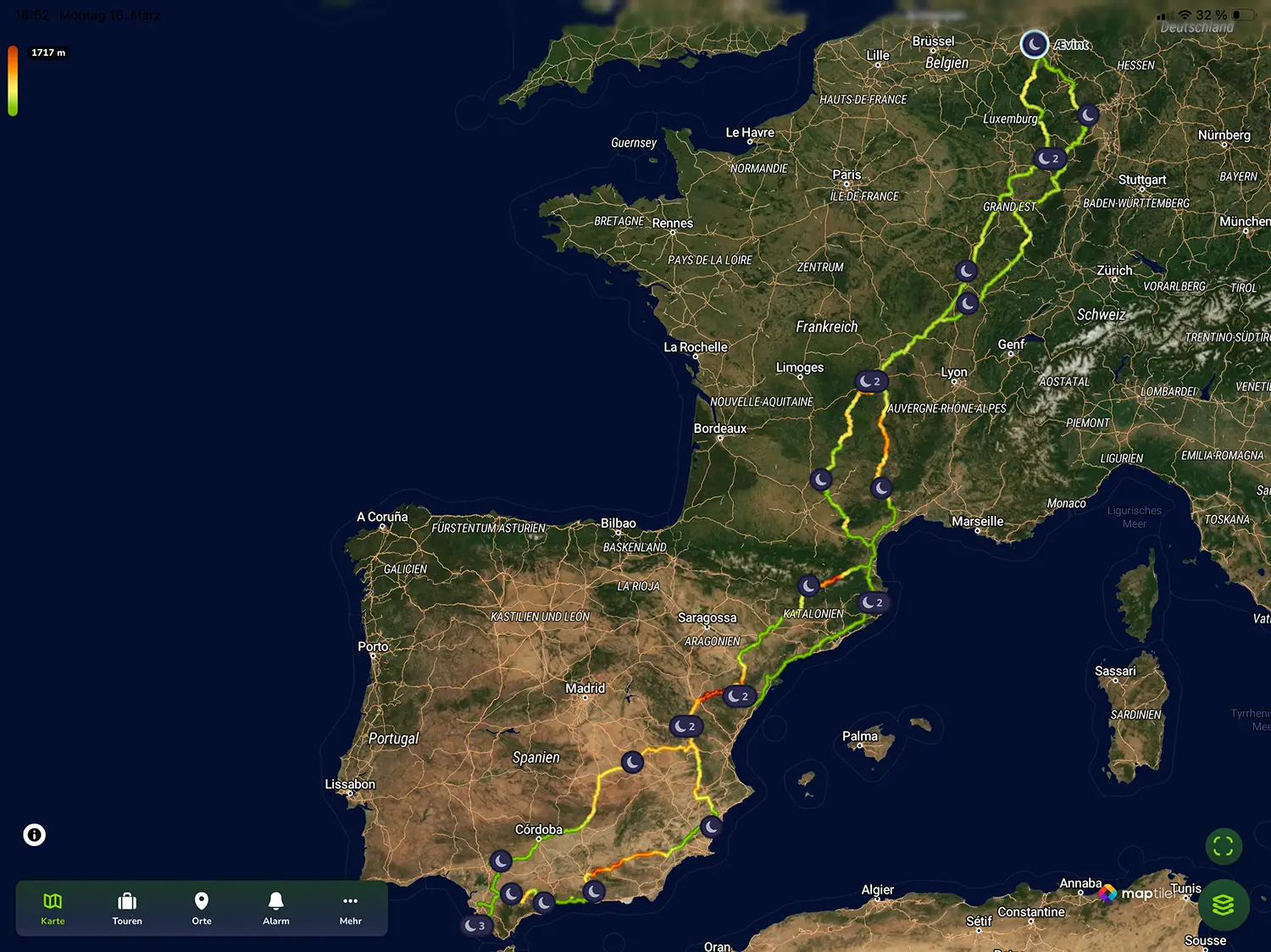Switch to the Karte tab
1271x952 pixels.
click(x=53, y=908)
